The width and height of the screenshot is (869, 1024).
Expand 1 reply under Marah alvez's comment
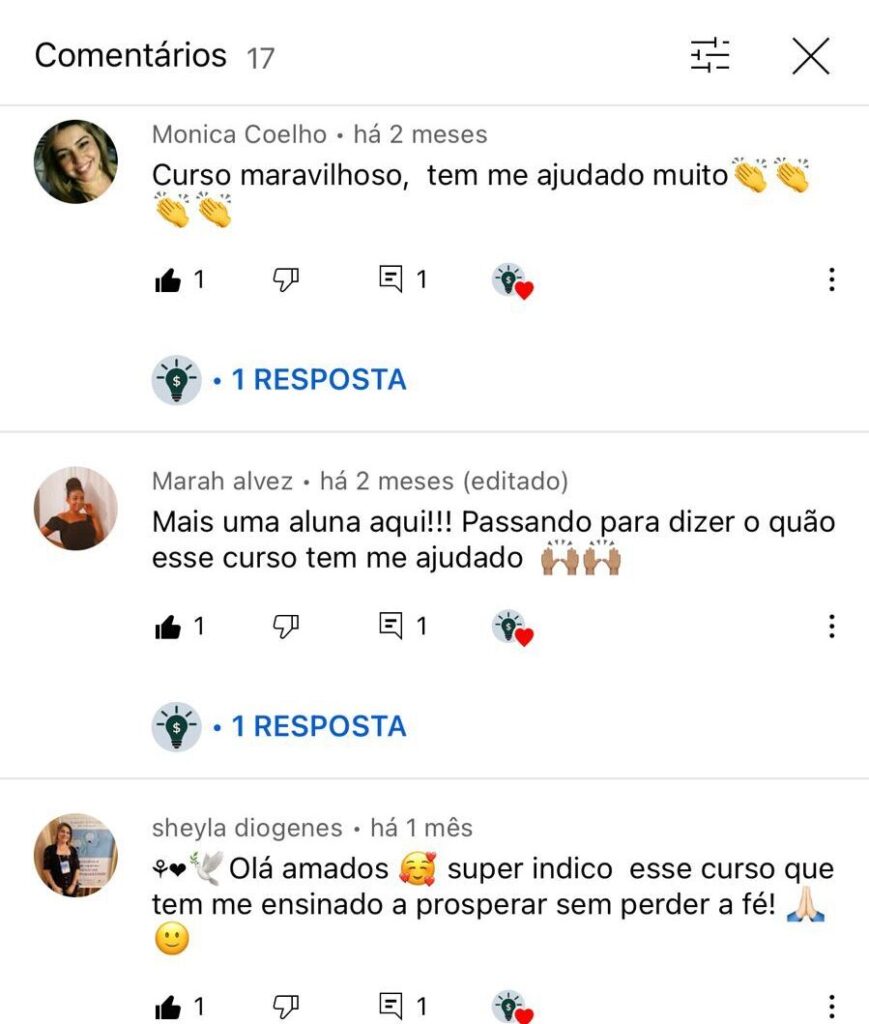point(318,726)
